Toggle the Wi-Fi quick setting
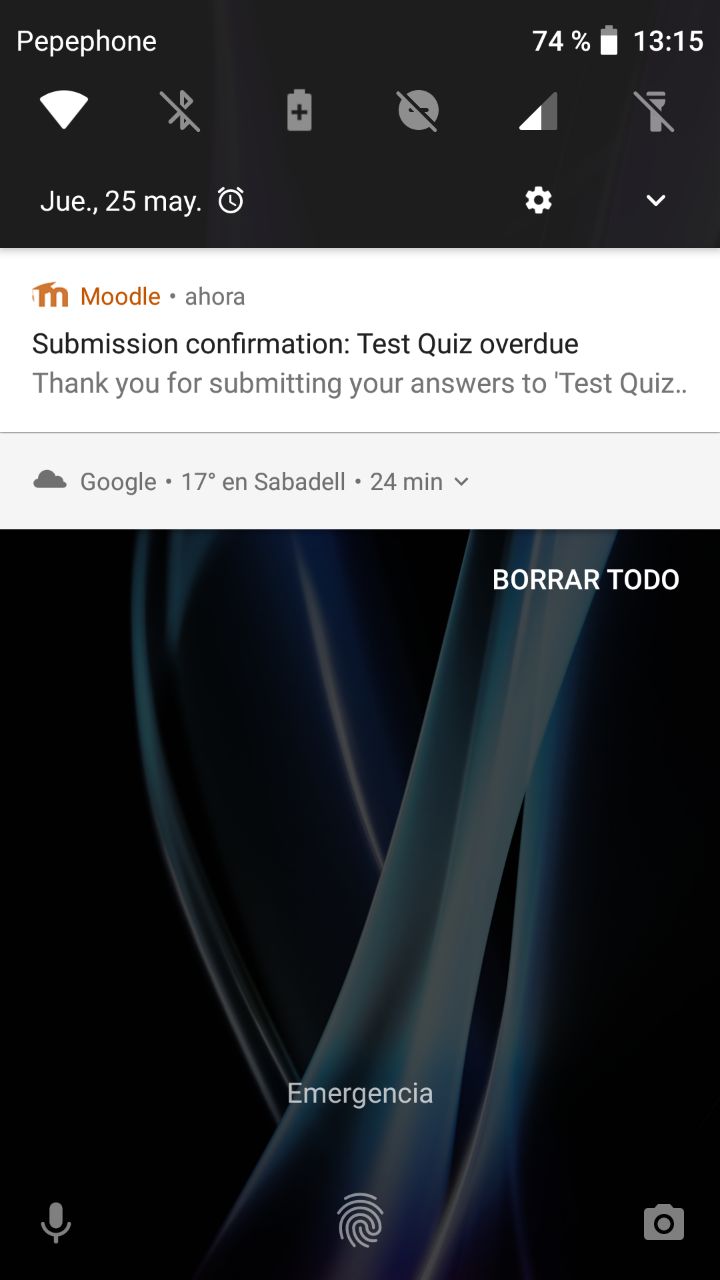 click(x=64, y=110)
